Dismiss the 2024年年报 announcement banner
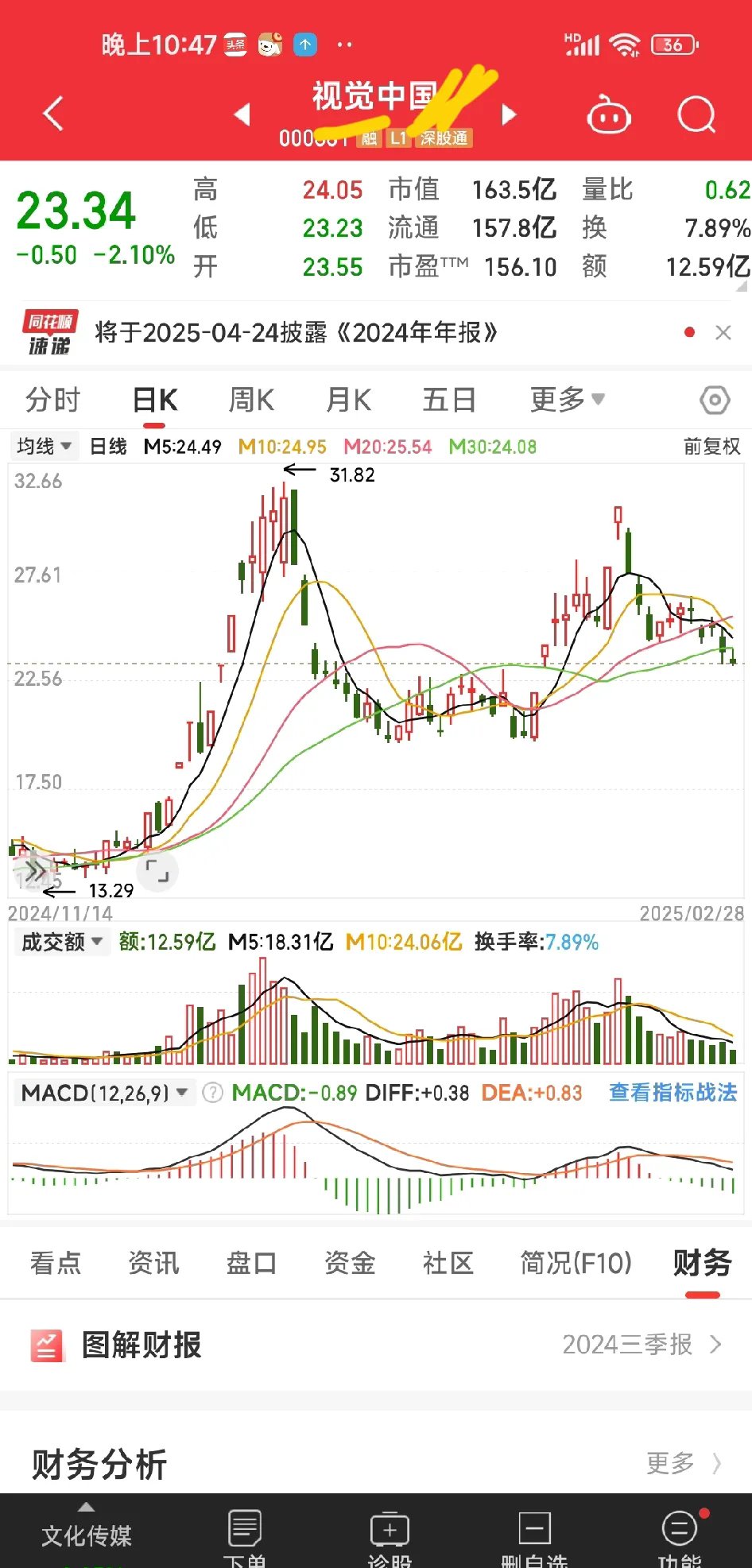The height and width of the screenshot is (1568, 752). tap(723, 332)
